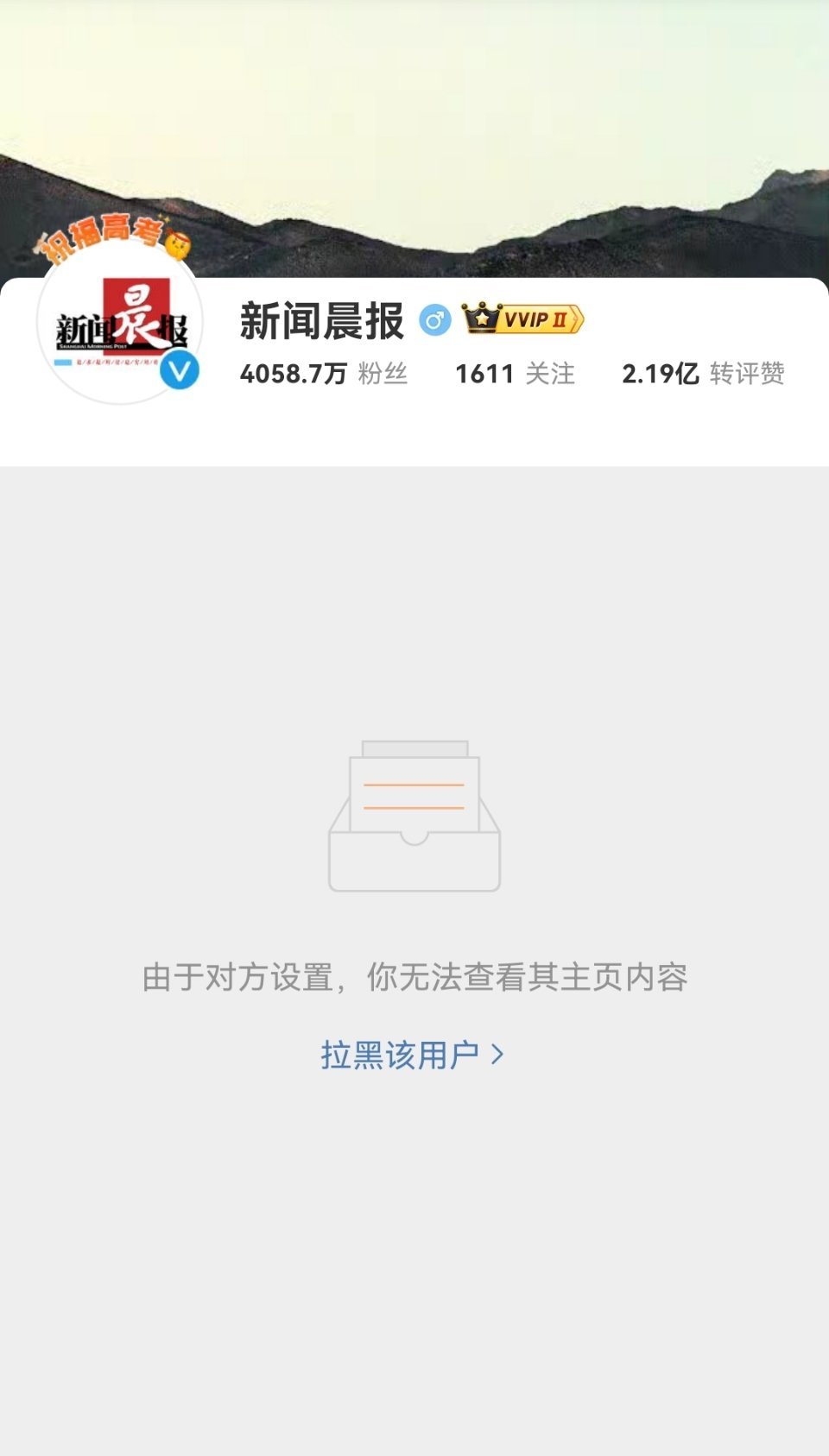Open the 2.19亿 转评赞 stats
The height and width of the screenshot is (1456, 829).
pyautogui.click(x=703, y=374)
